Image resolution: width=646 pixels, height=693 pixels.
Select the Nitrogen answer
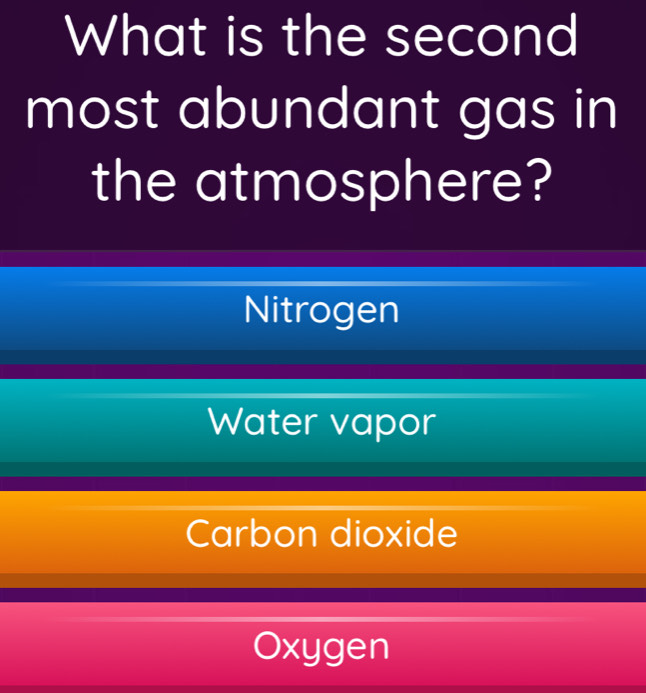tap(322, 310)
